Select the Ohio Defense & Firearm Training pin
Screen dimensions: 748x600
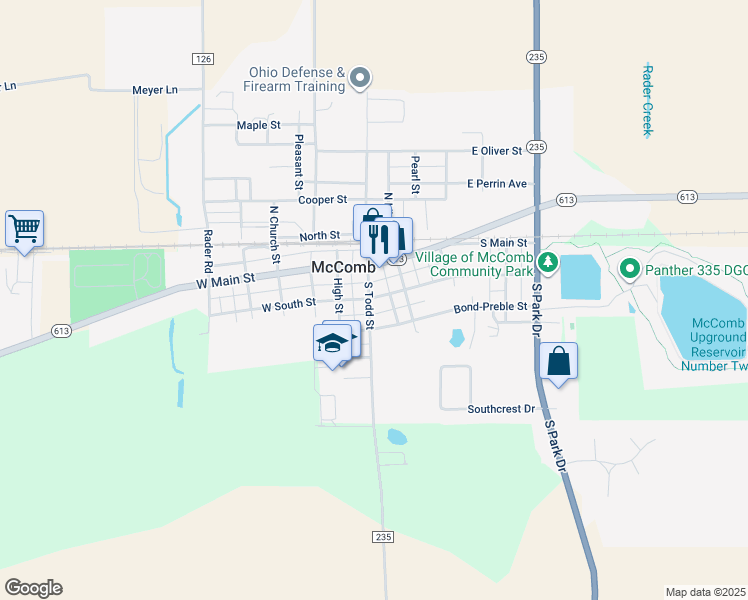pos(362,77)
